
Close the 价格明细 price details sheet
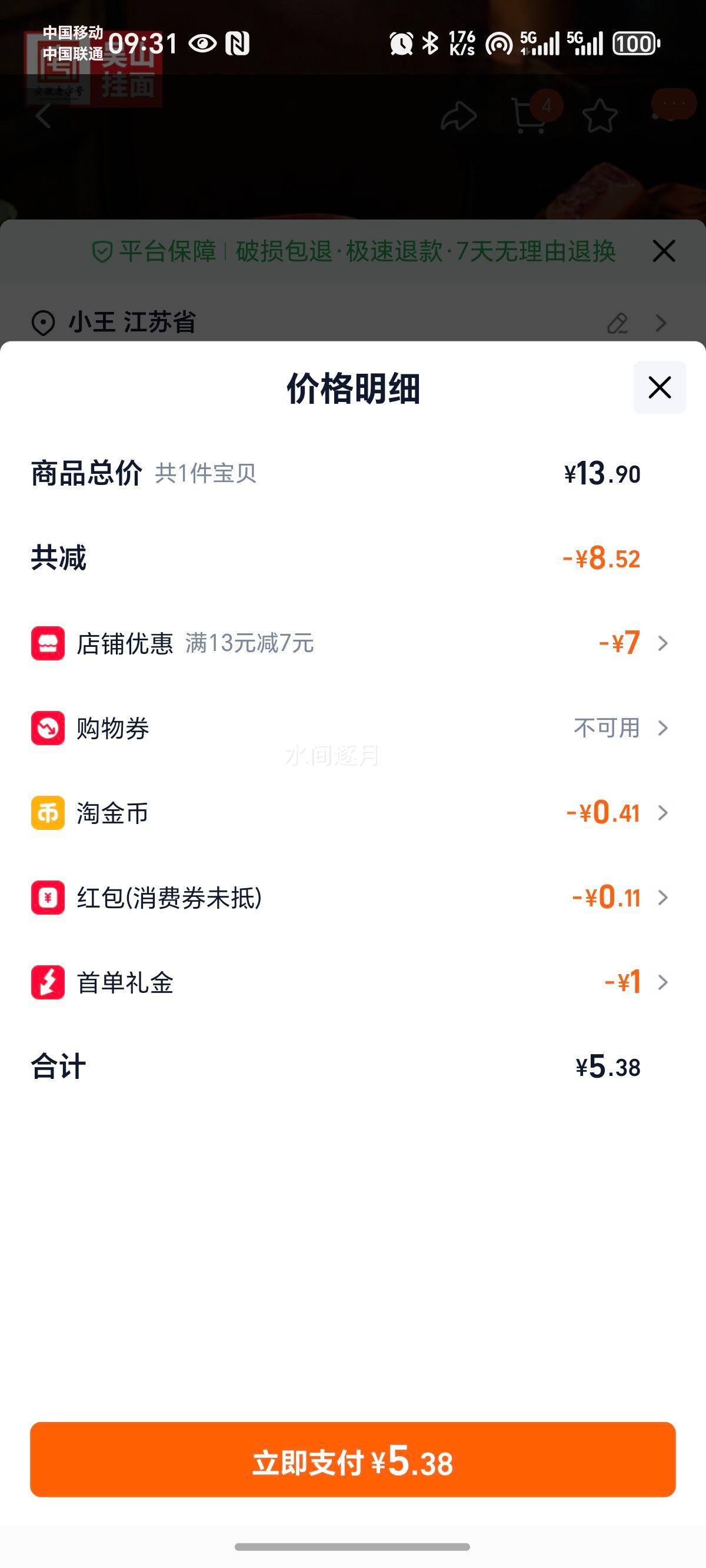[659, 387]
